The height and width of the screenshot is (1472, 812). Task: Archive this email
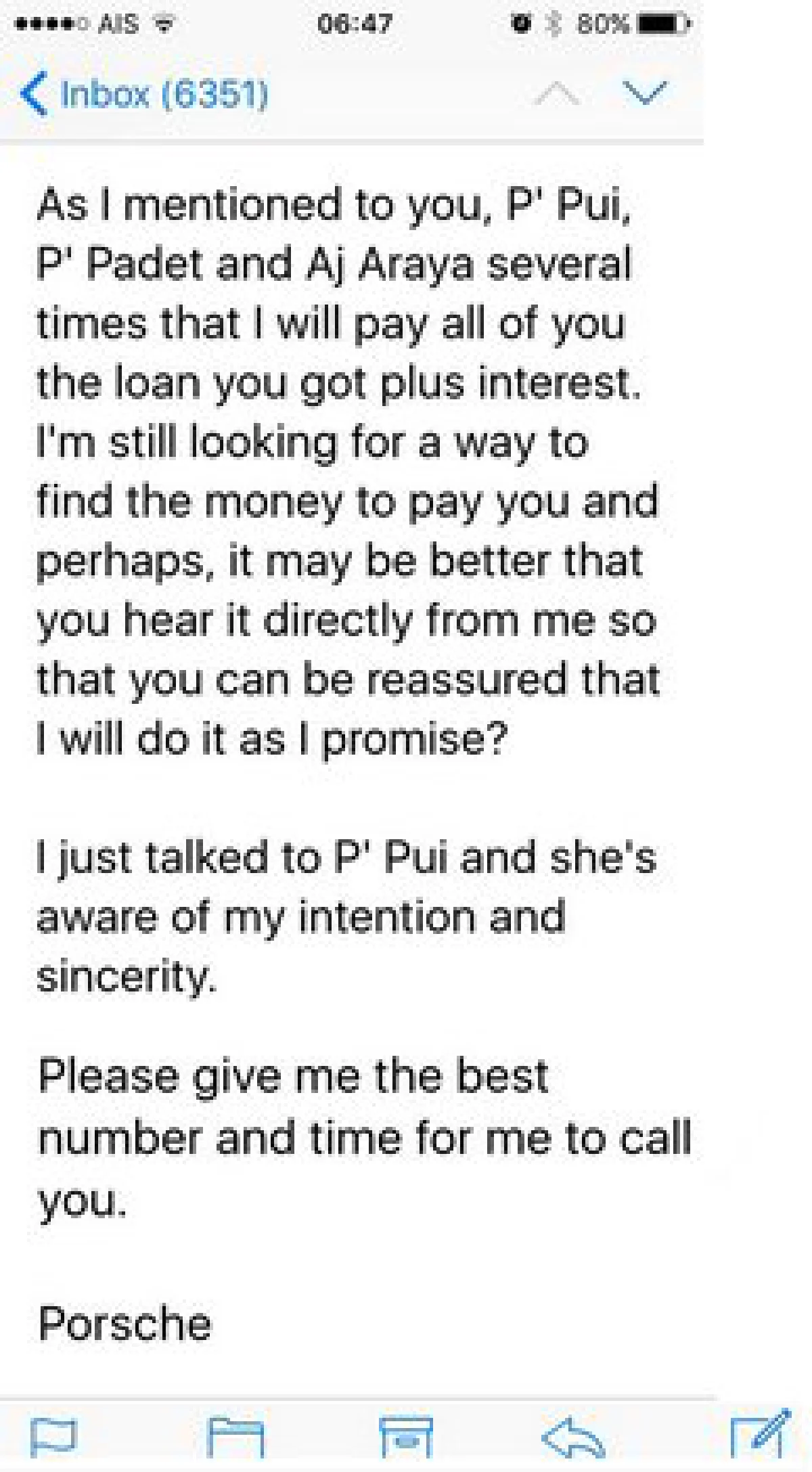click(x=406, y=1436)
